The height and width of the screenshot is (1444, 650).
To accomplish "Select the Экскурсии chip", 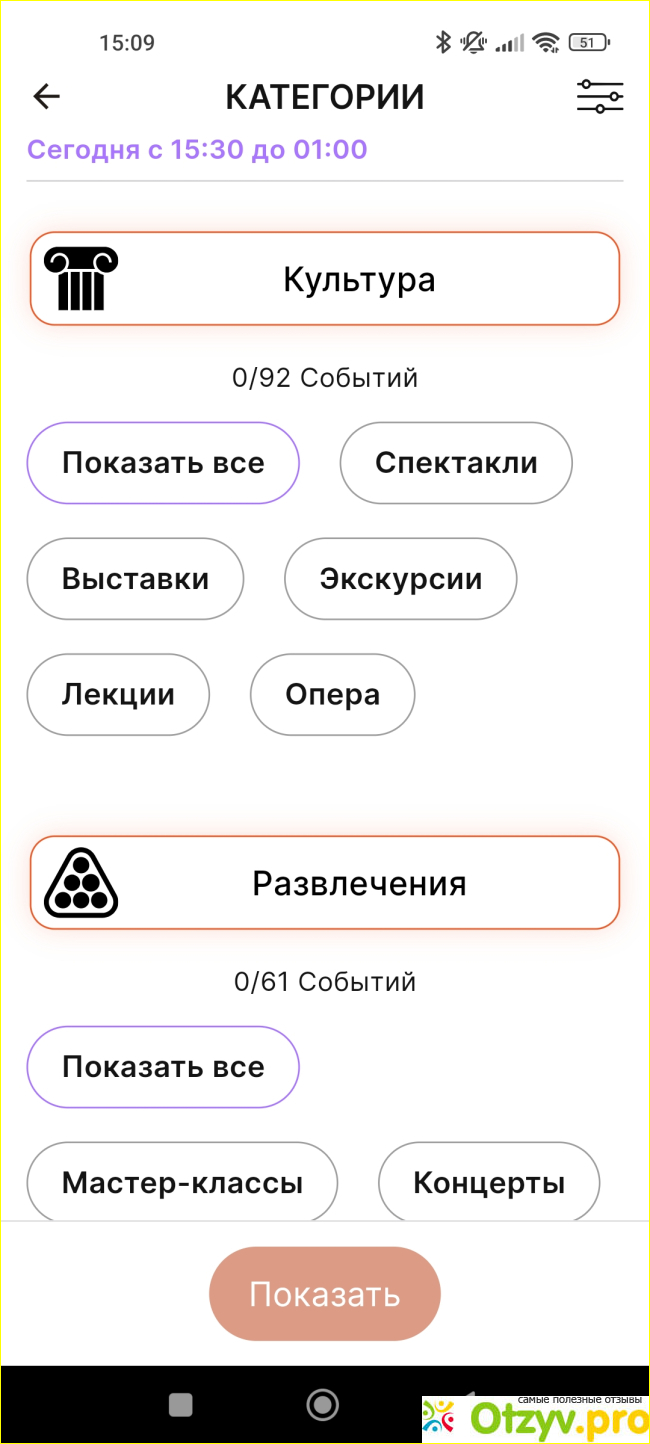I will point(400,579).
